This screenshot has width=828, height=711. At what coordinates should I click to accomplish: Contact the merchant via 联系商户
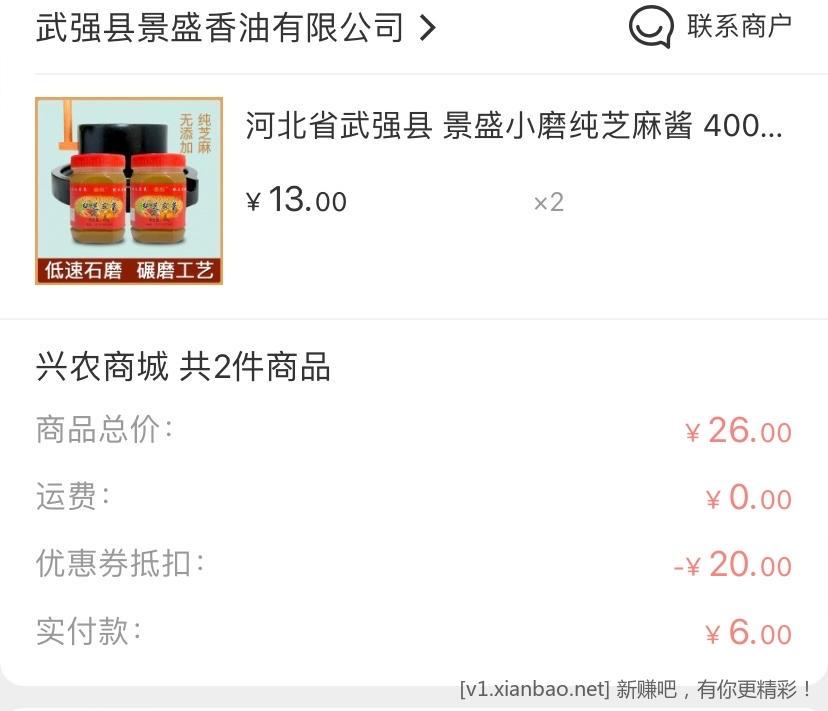pos(710,27)
